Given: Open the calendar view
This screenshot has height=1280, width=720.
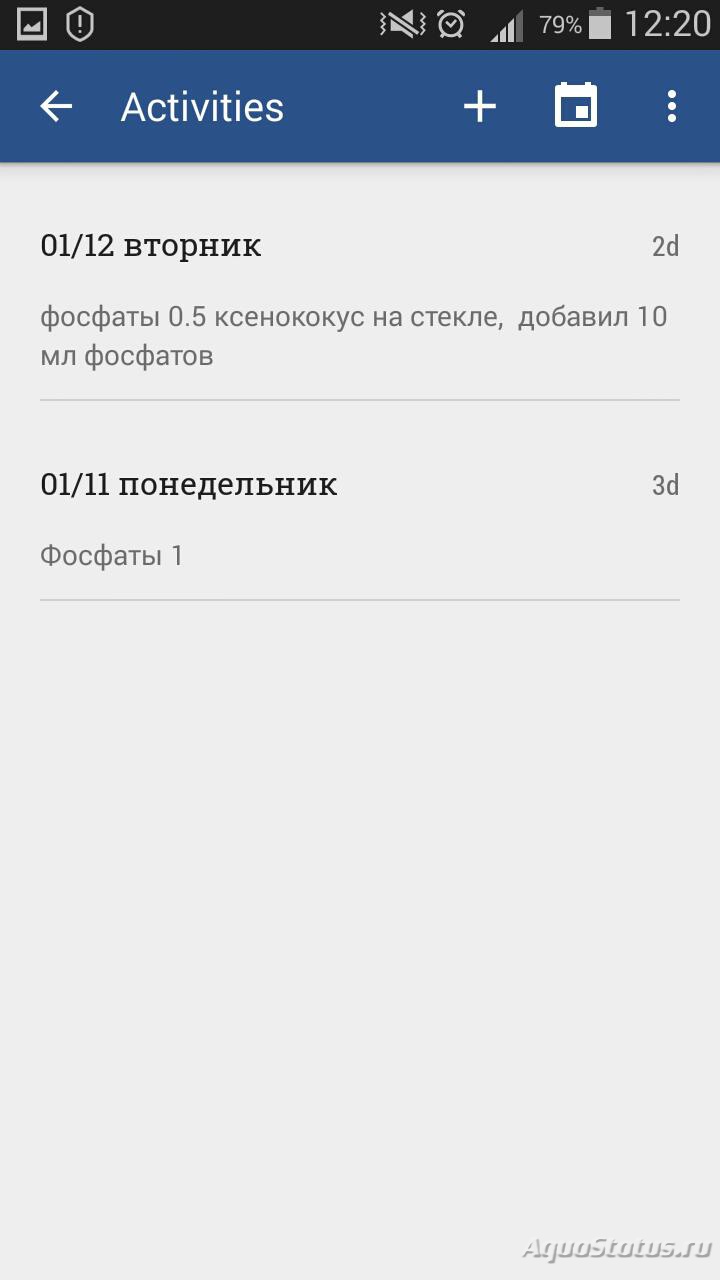Looking at the screenshot, I should tap(576, 106).
